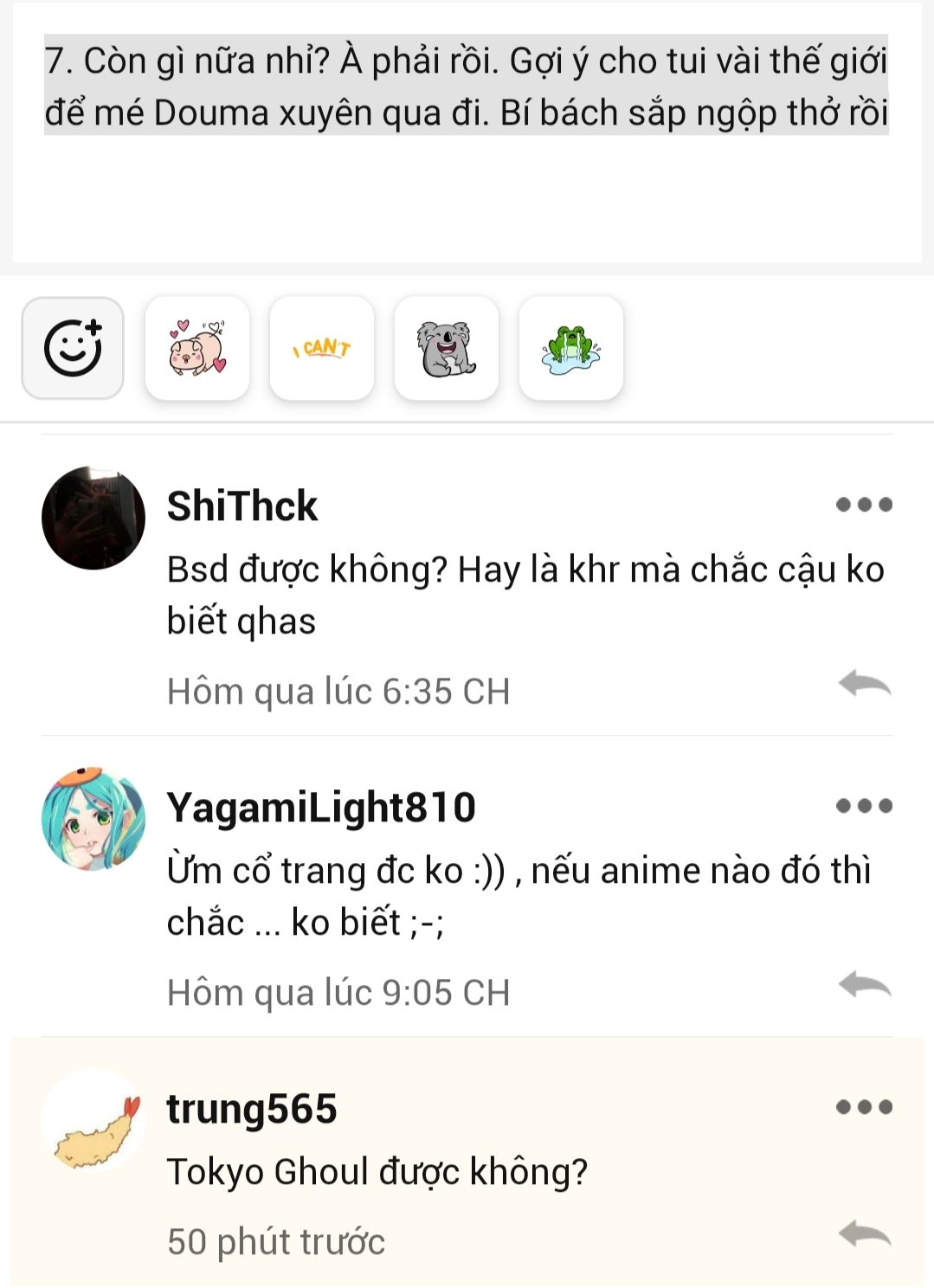Open YagamiLight810 username link
Viewport: 934px width, 1288px height.
321,807
